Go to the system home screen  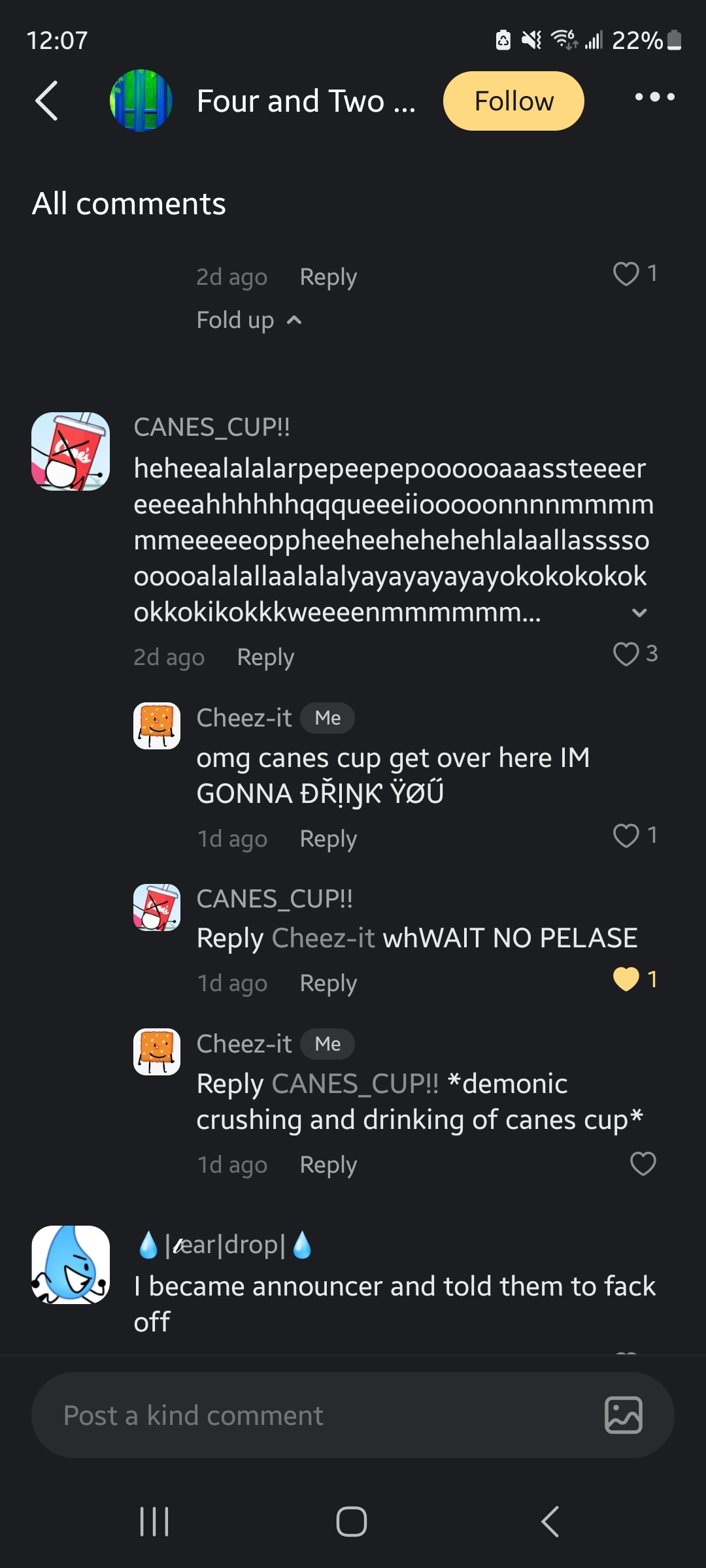coord(352,1522)
